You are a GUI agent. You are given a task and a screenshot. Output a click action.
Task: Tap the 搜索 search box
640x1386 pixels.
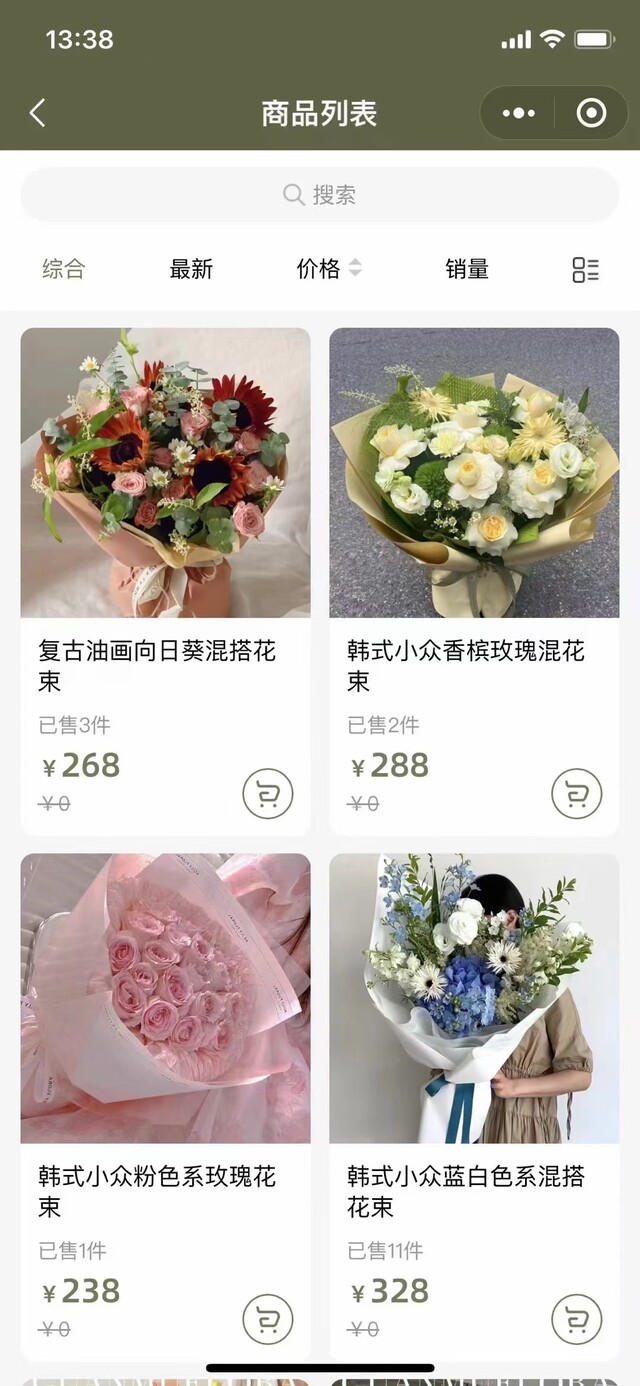pyautogui.click(x=320, y=194)
